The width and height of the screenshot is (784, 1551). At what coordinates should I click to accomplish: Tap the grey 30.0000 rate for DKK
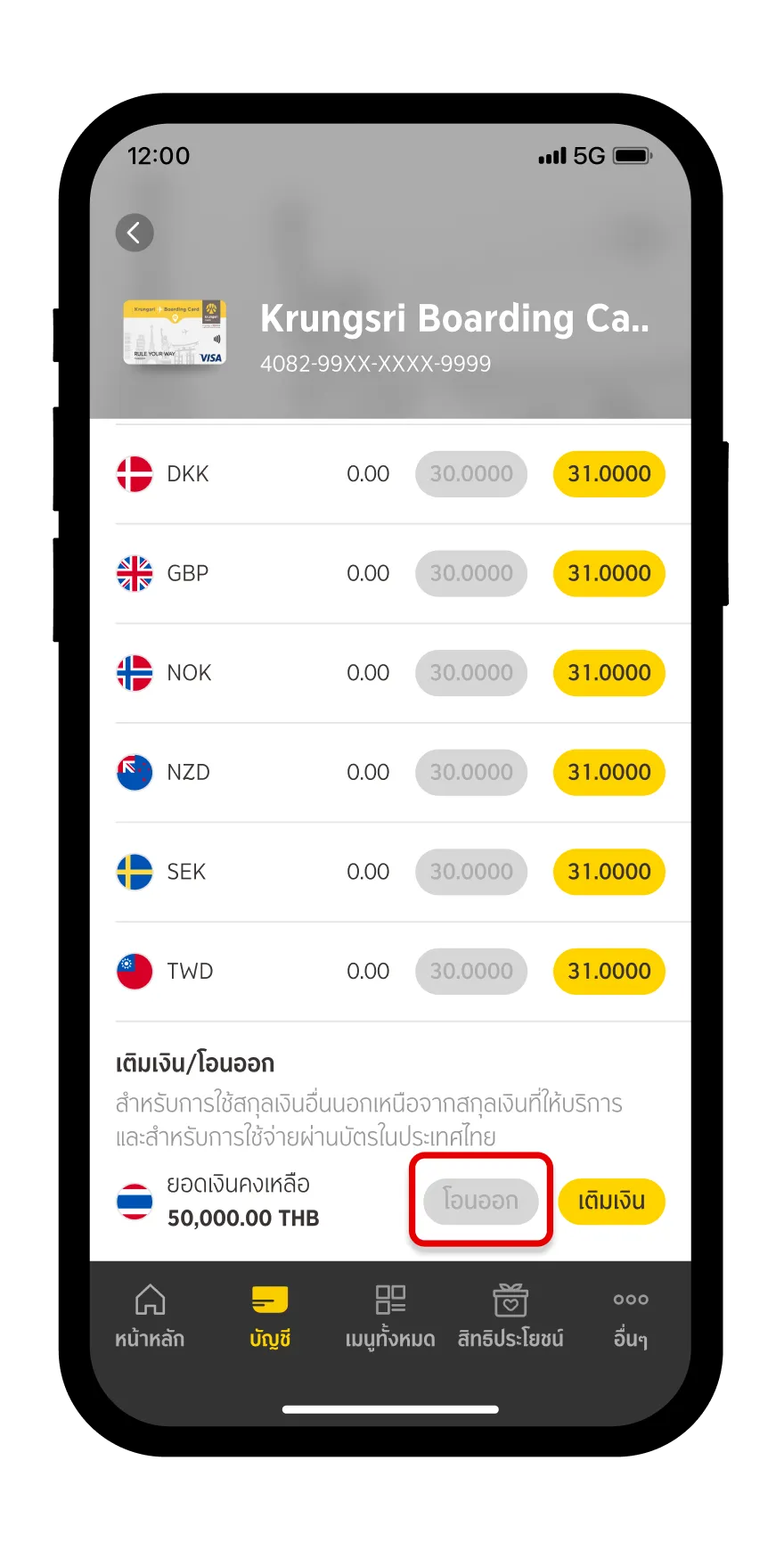pyautogui.click(x=471, y=474)
